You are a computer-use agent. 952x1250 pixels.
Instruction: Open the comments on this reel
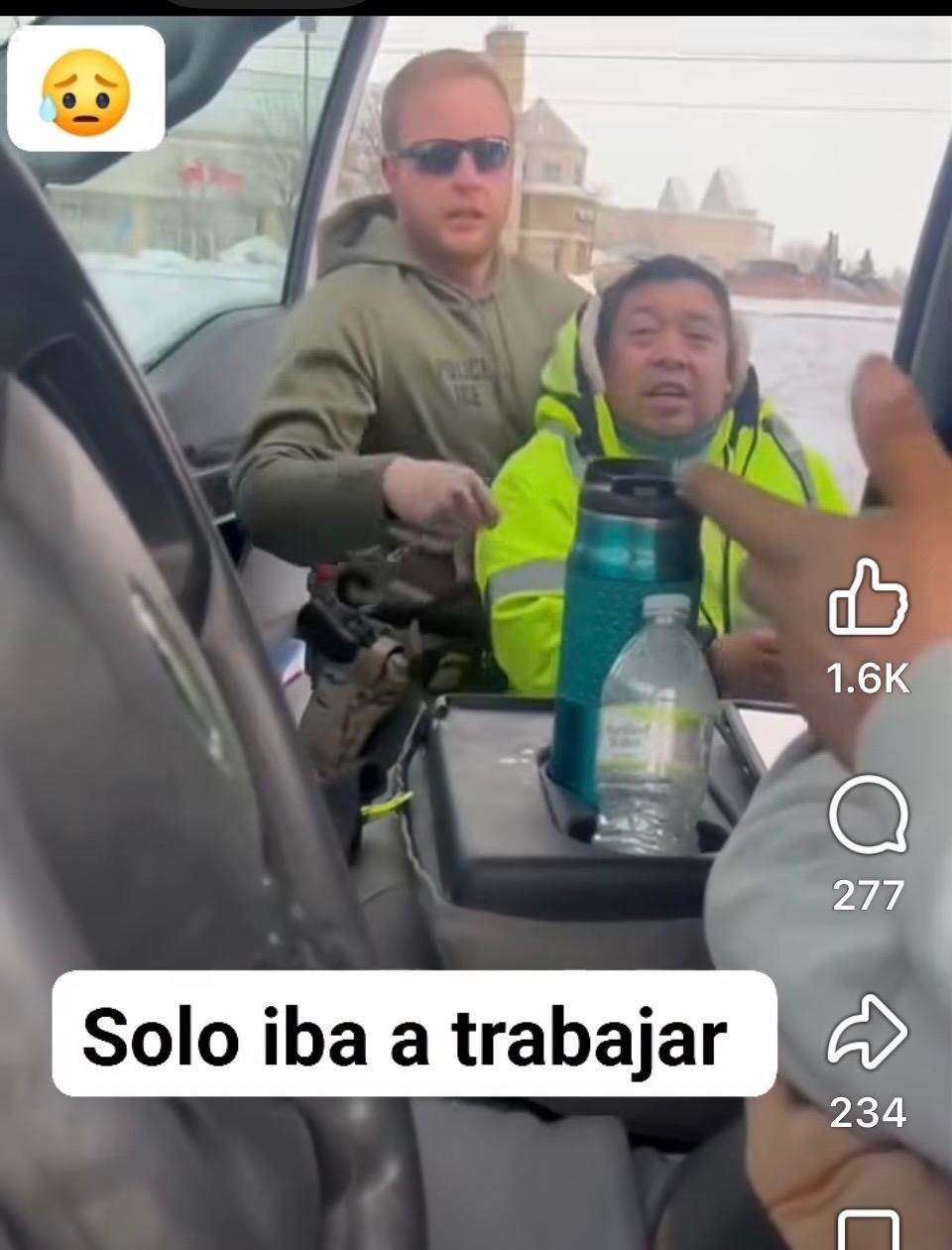coord(867,815)
